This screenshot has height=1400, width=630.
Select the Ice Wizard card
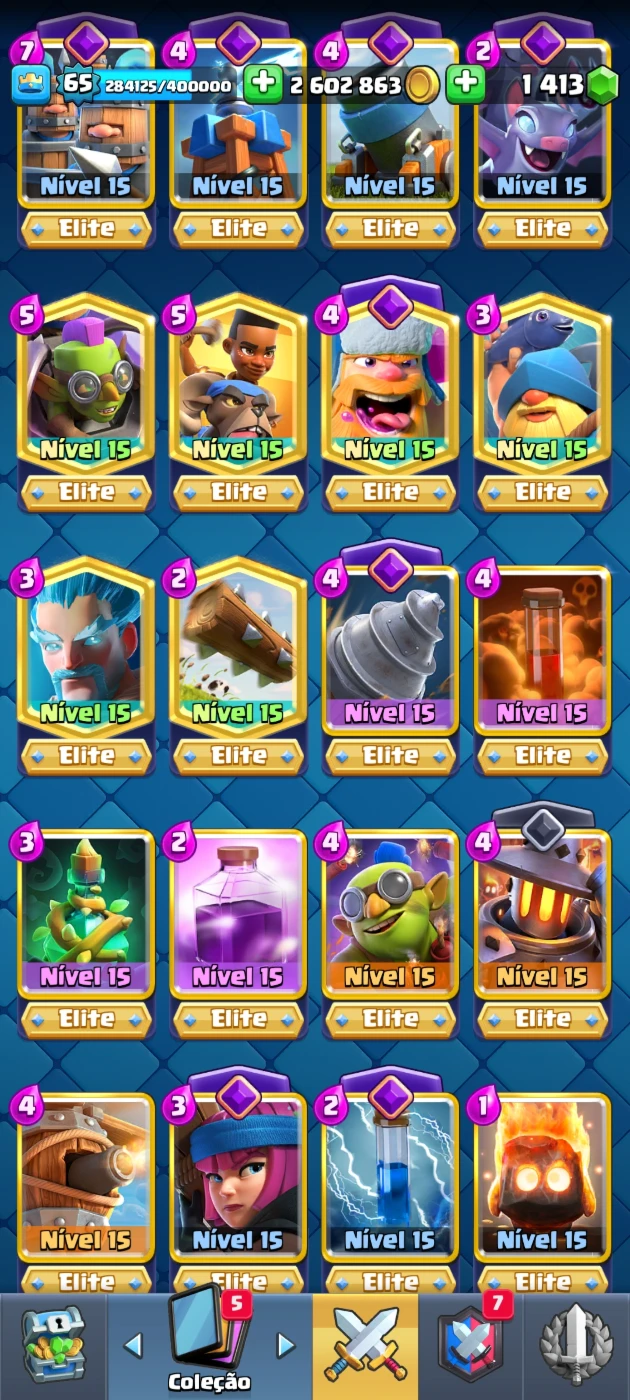tap(86, 650)
